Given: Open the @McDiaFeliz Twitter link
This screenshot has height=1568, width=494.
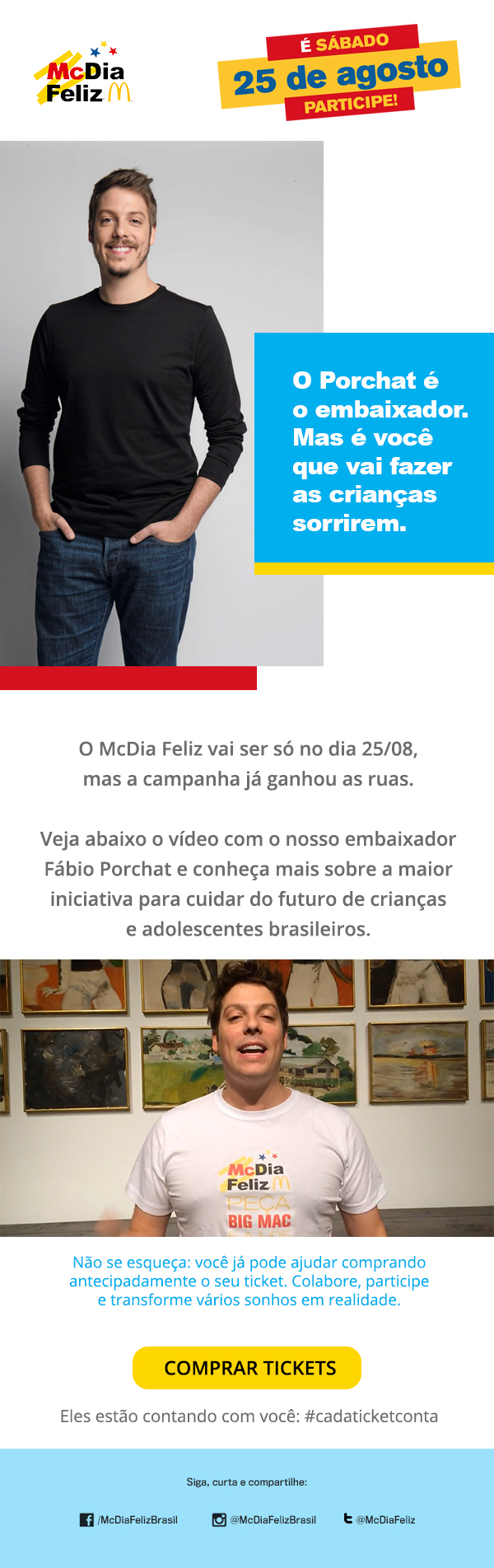Looking at the screenshot, I should click(x=380, y=1519).
